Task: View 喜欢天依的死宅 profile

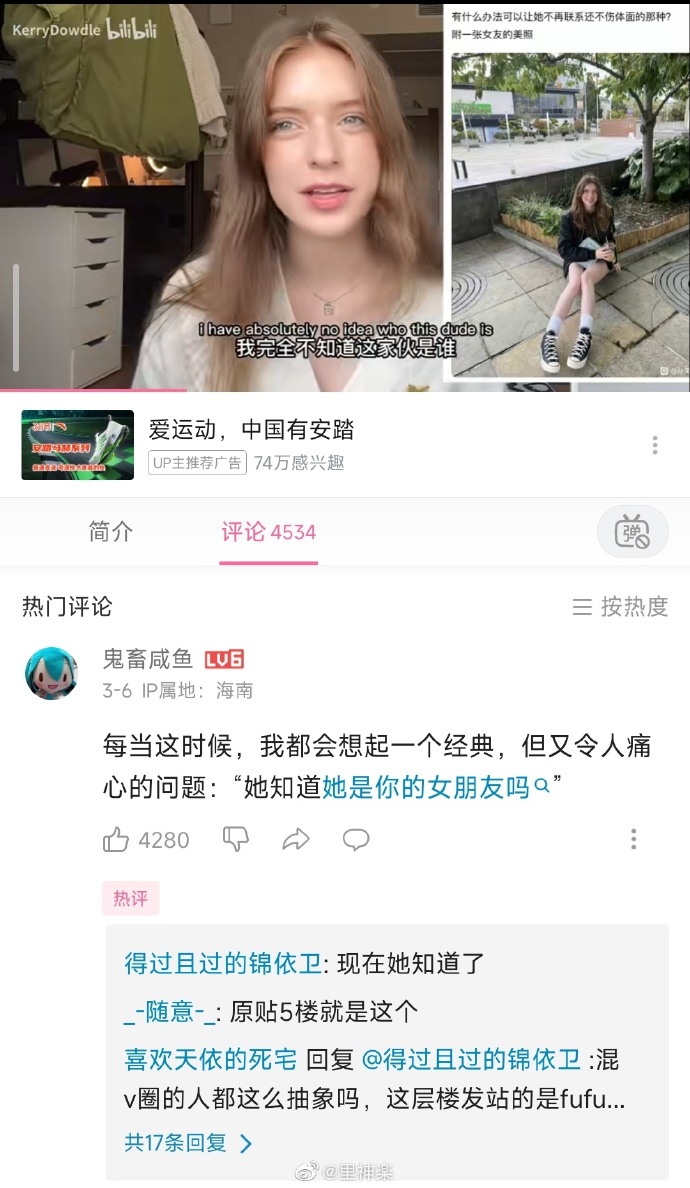Action: click(x=210, y=1059)
